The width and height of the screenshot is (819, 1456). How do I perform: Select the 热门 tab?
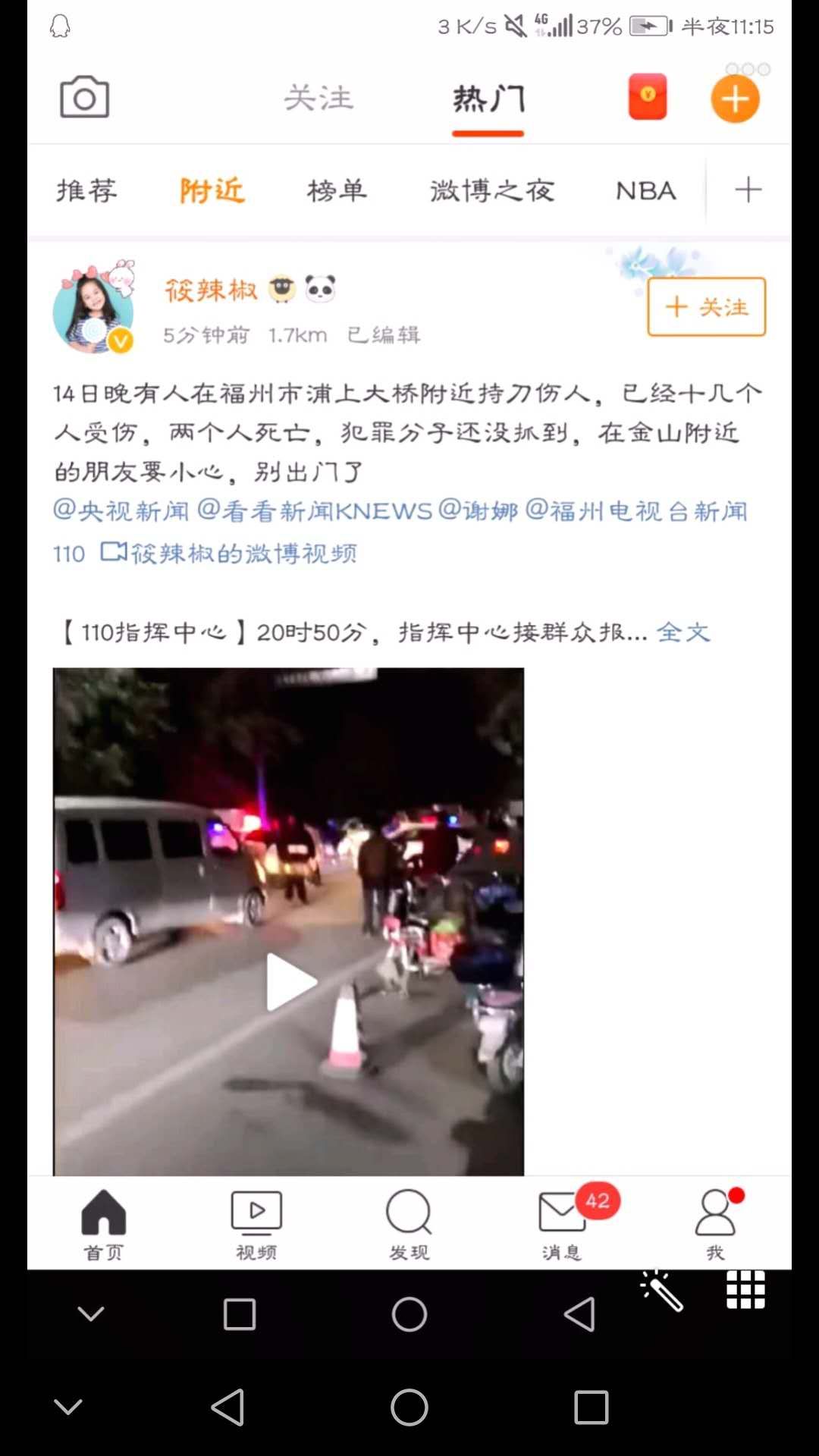point(488,99)
